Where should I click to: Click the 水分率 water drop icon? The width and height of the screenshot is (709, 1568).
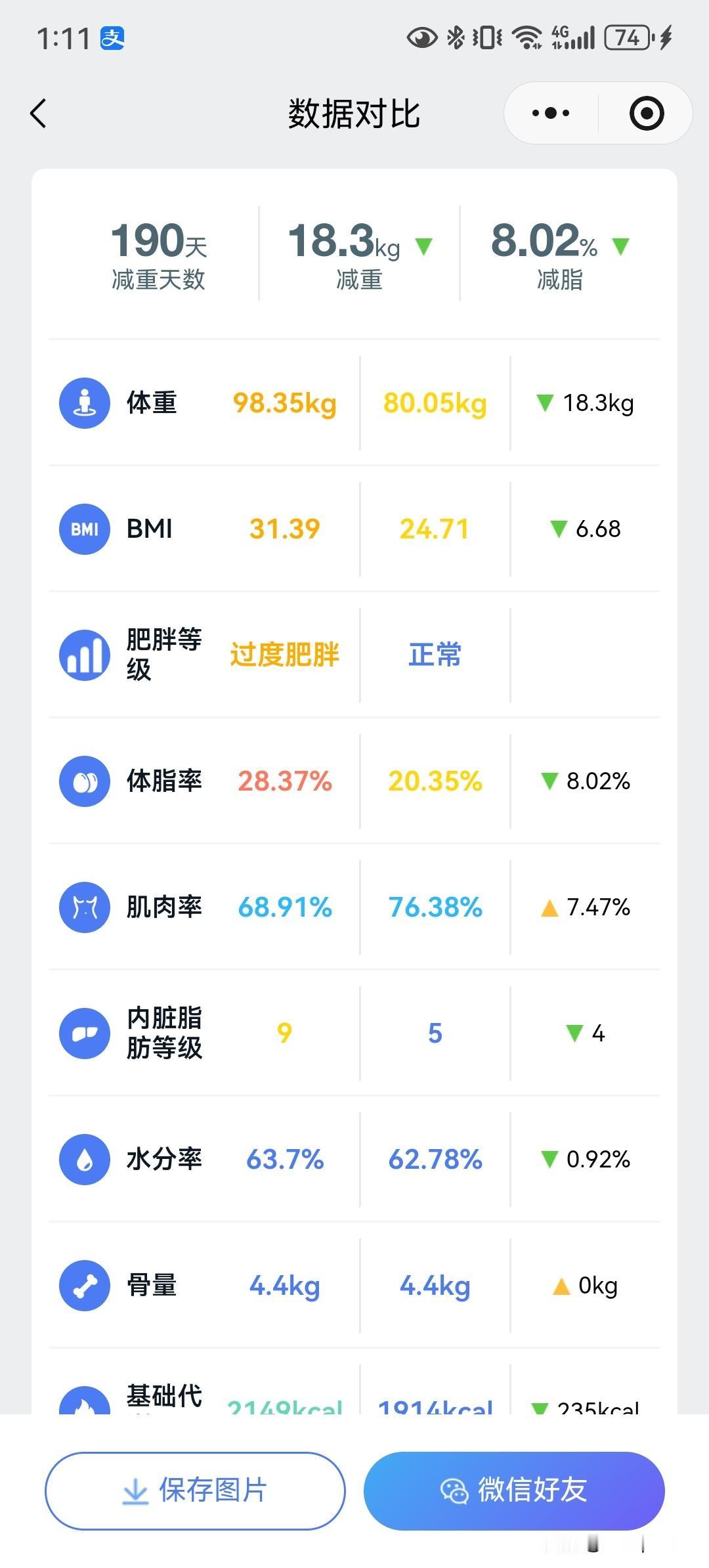84,1159
